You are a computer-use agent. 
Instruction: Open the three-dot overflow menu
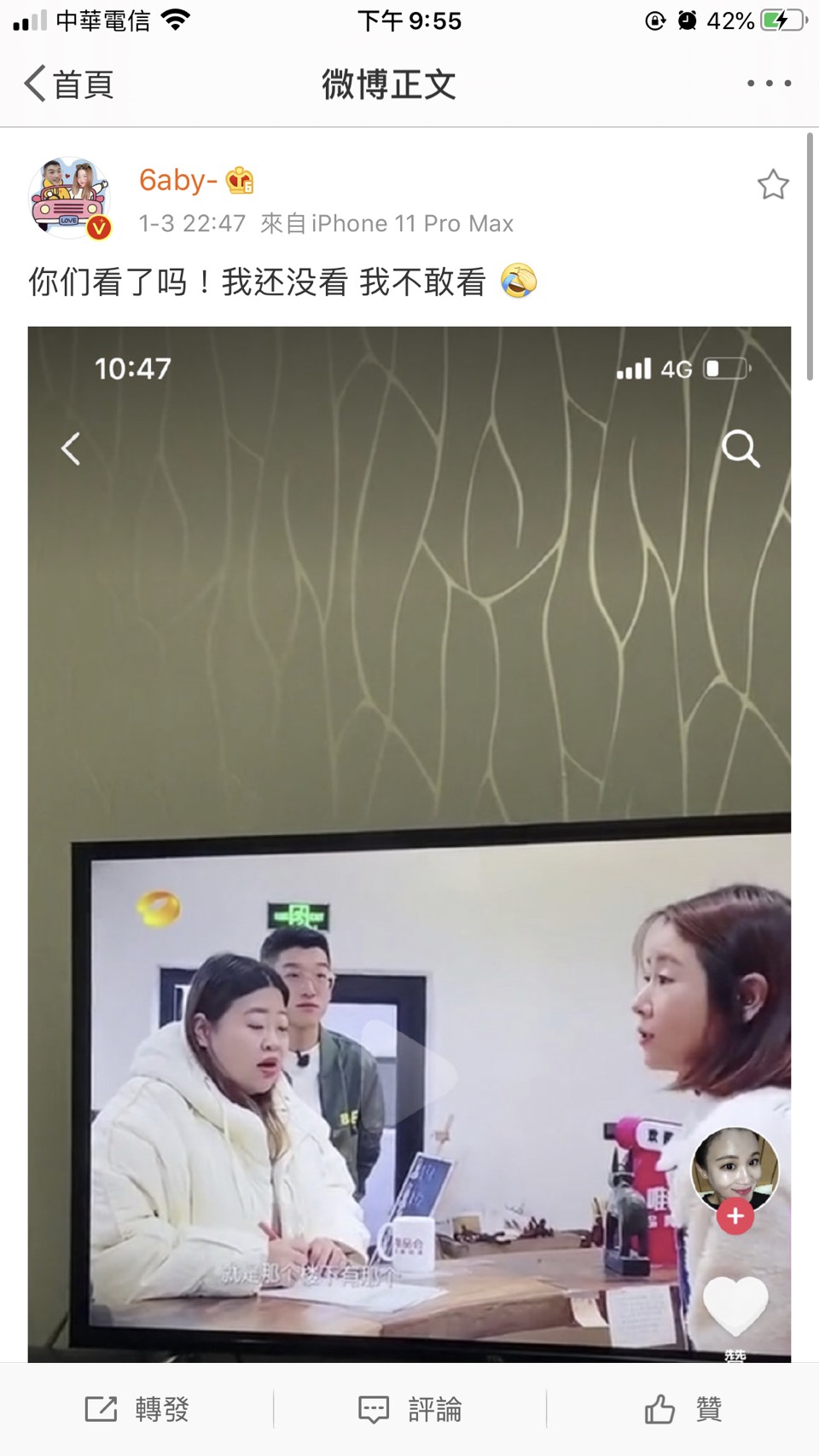(769, 84)
